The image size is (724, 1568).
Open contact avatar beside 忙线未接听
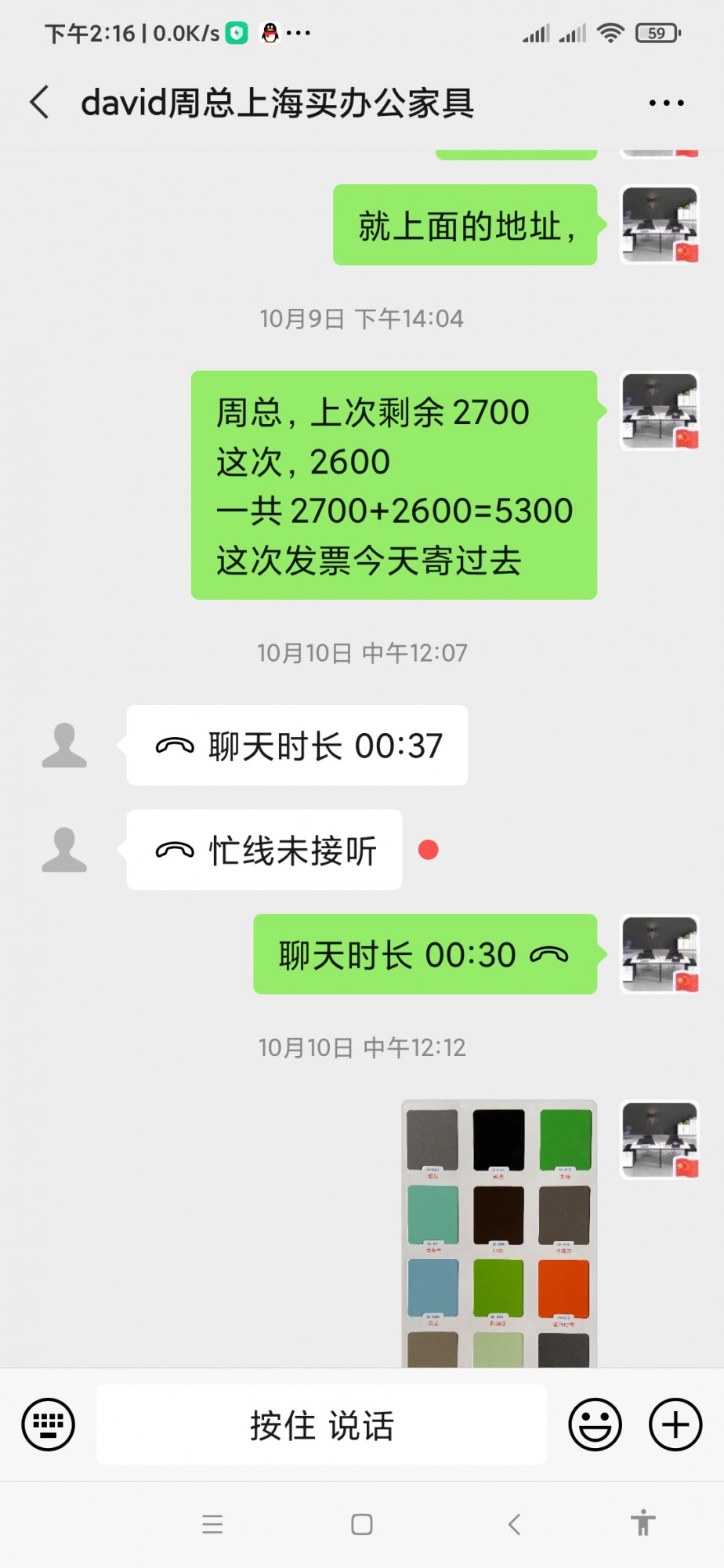[x=64, y=850]
